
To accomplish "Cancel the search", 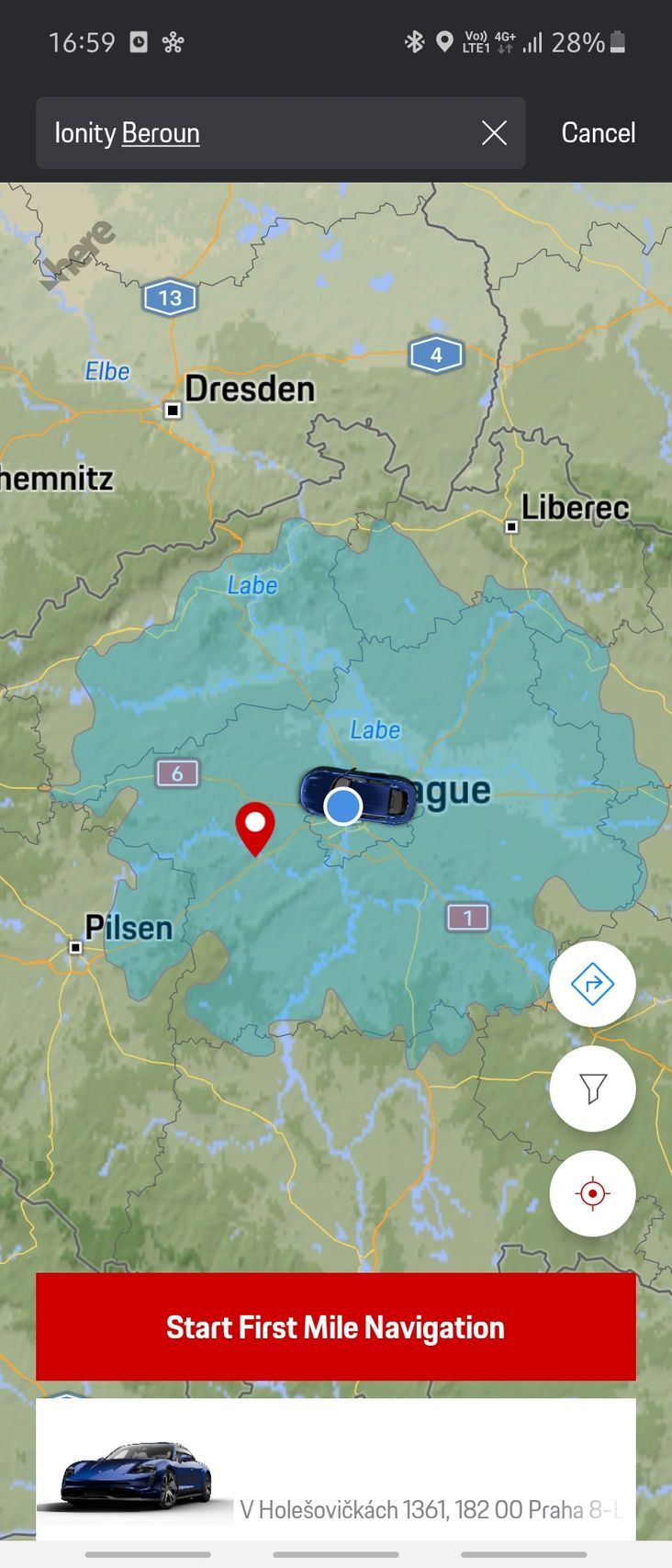I will pos(598,133).
